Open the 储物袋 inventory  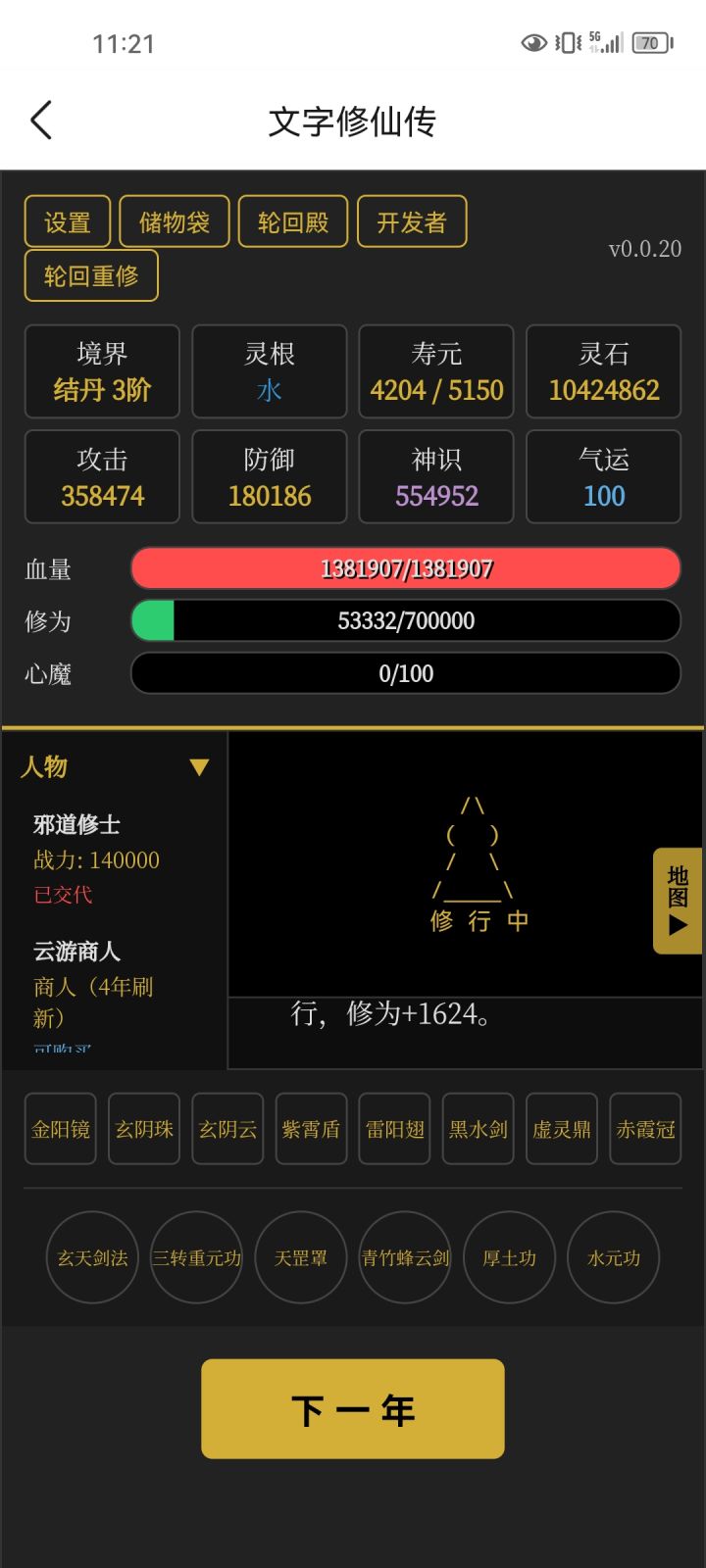174,221
